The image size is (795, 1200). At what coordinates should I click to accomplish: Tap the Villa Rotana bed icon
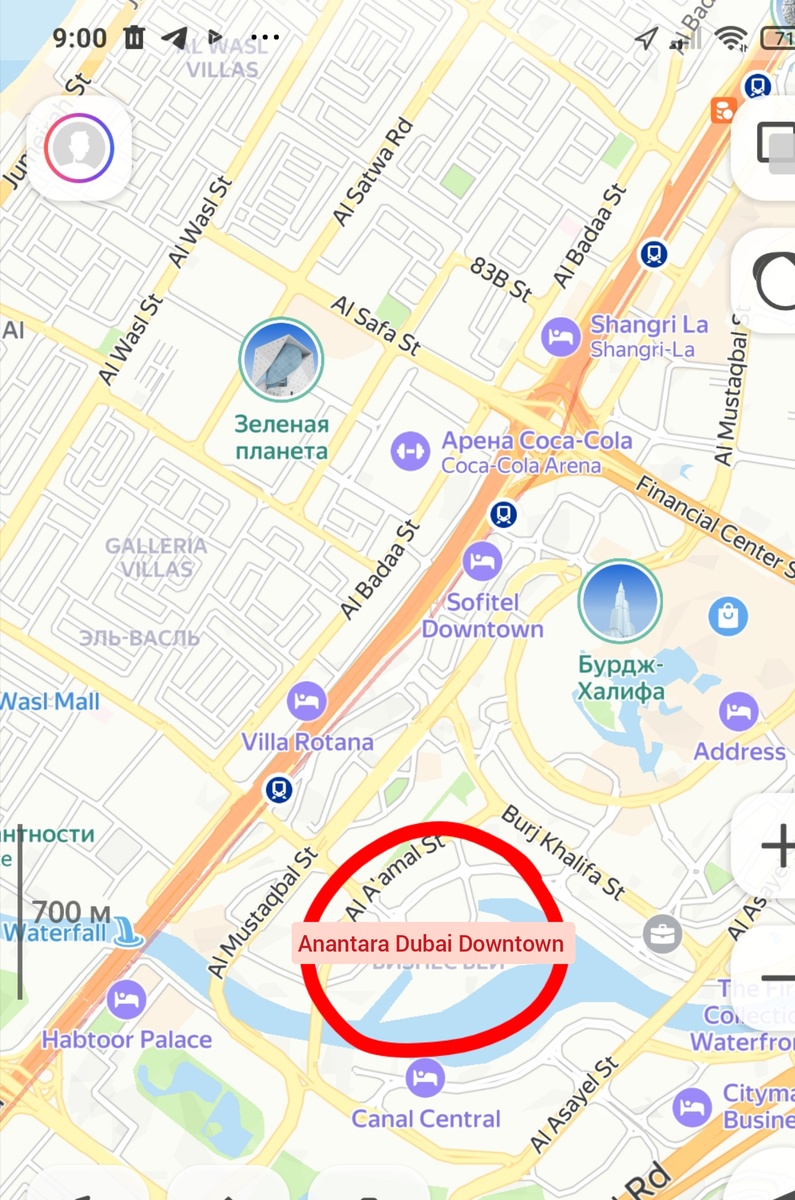click(x=306, y=702)
